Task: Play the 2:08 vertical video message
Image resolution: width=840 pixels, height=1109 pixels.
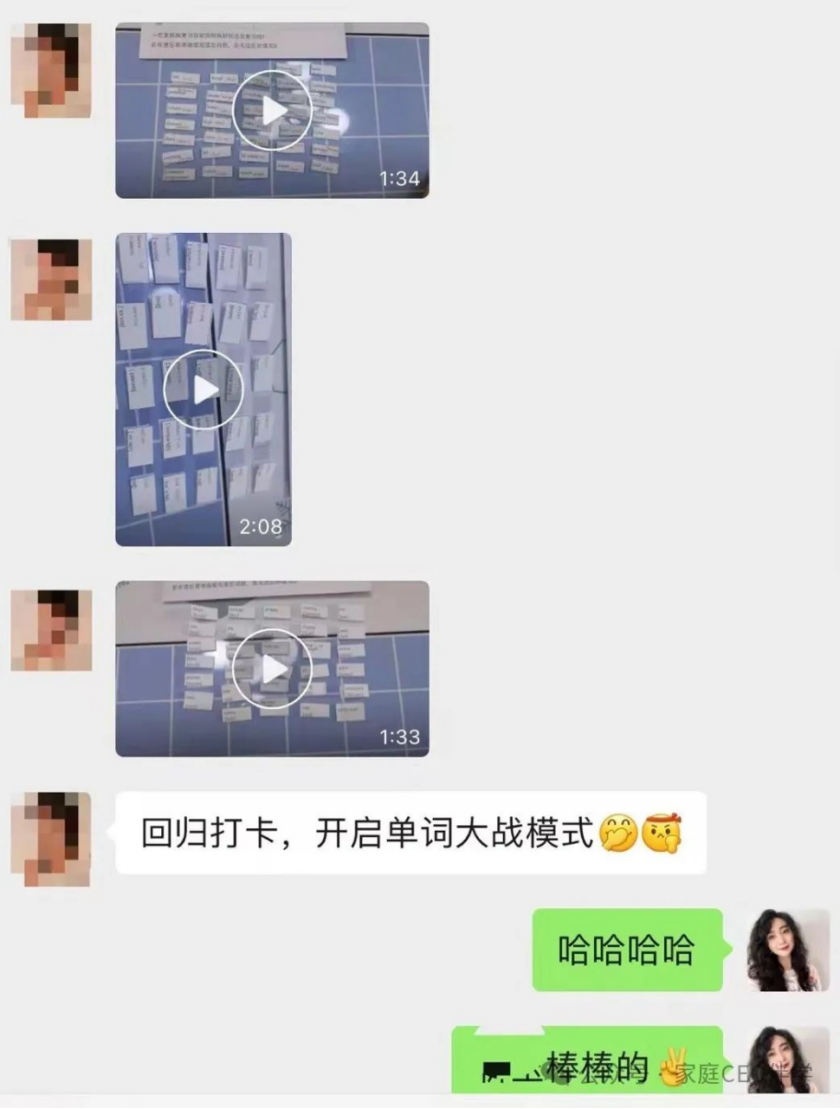Action: click(x=204, y=389)
